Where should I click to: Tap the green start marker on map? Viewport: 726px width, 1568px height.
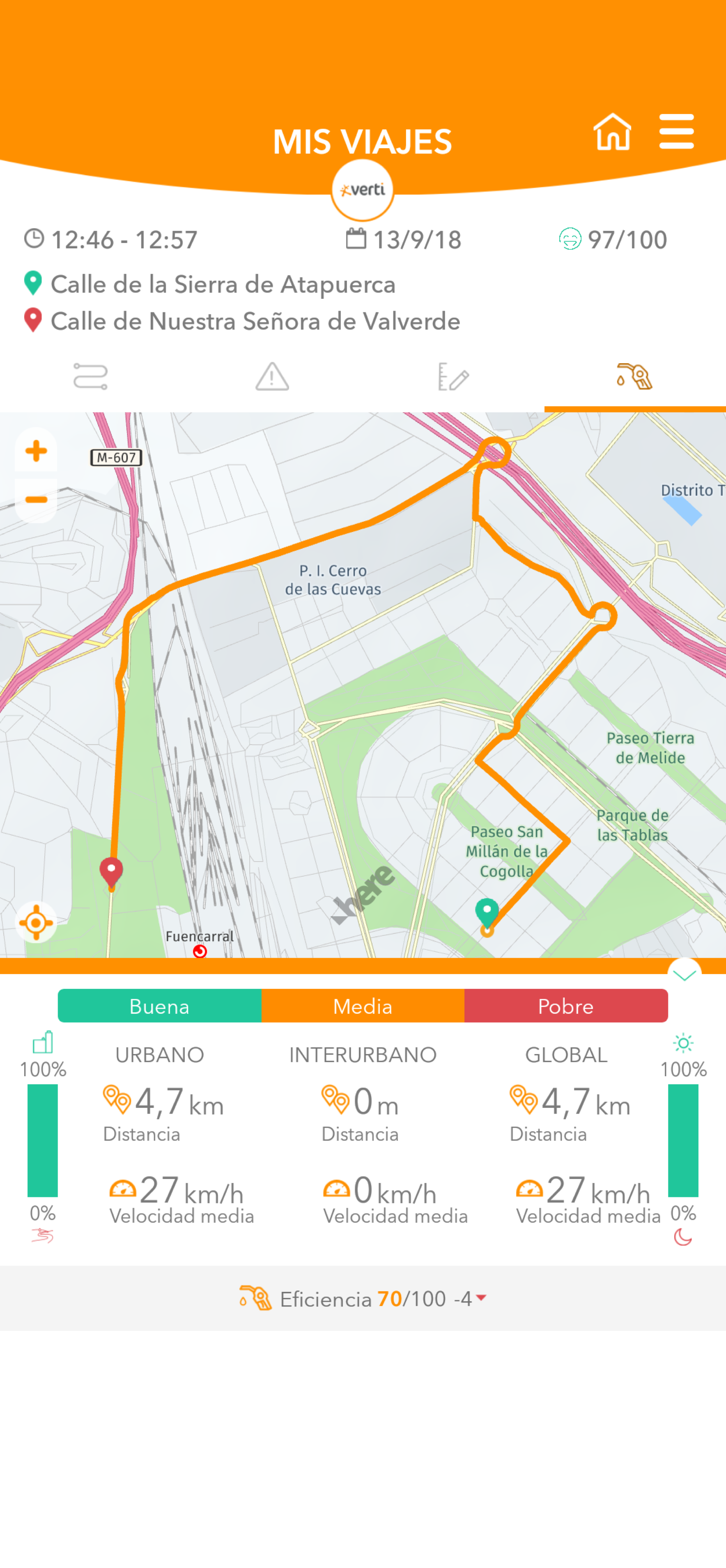487,912
